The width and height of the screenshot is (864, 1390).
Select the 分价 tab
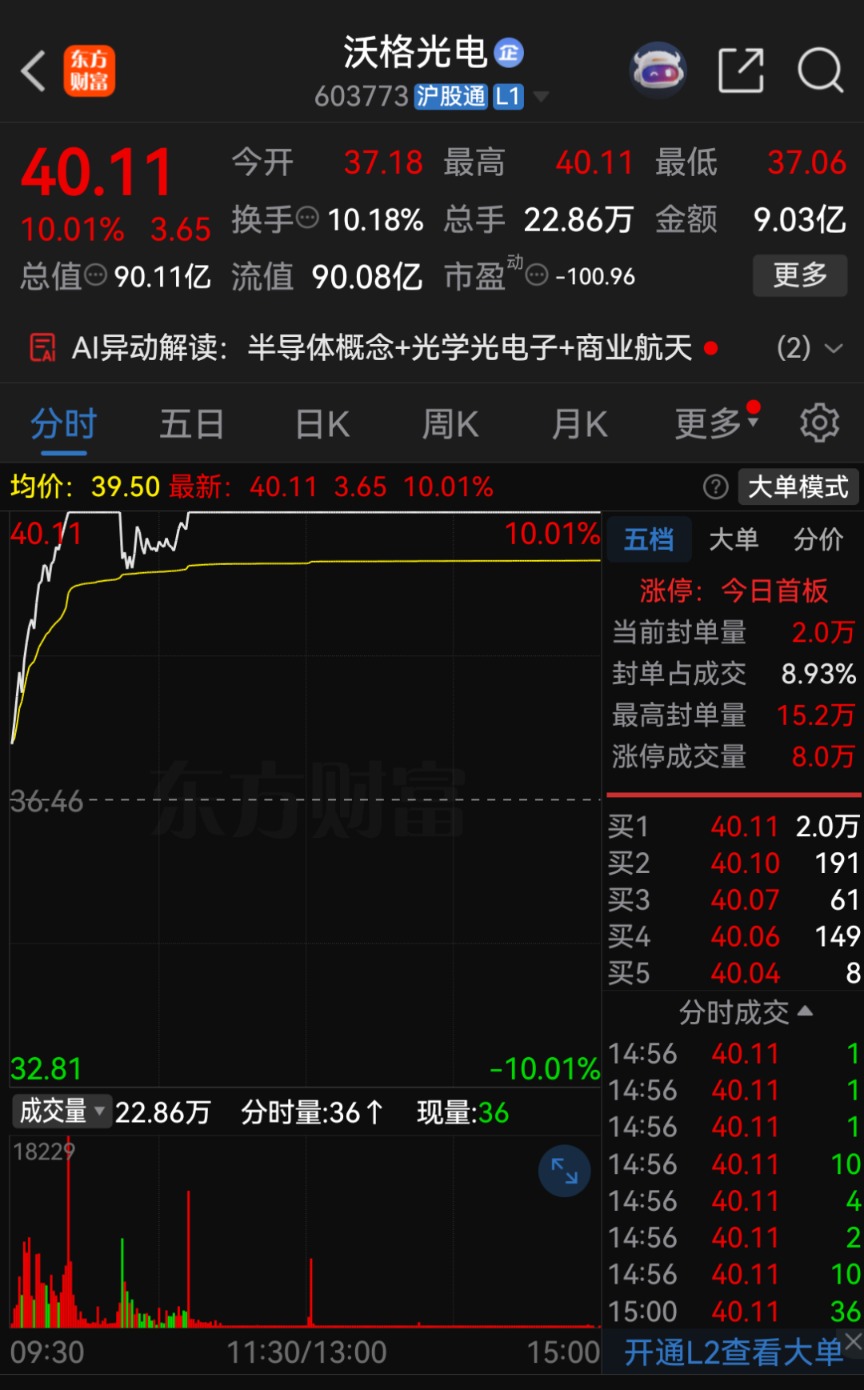click(x=817, y=540)
